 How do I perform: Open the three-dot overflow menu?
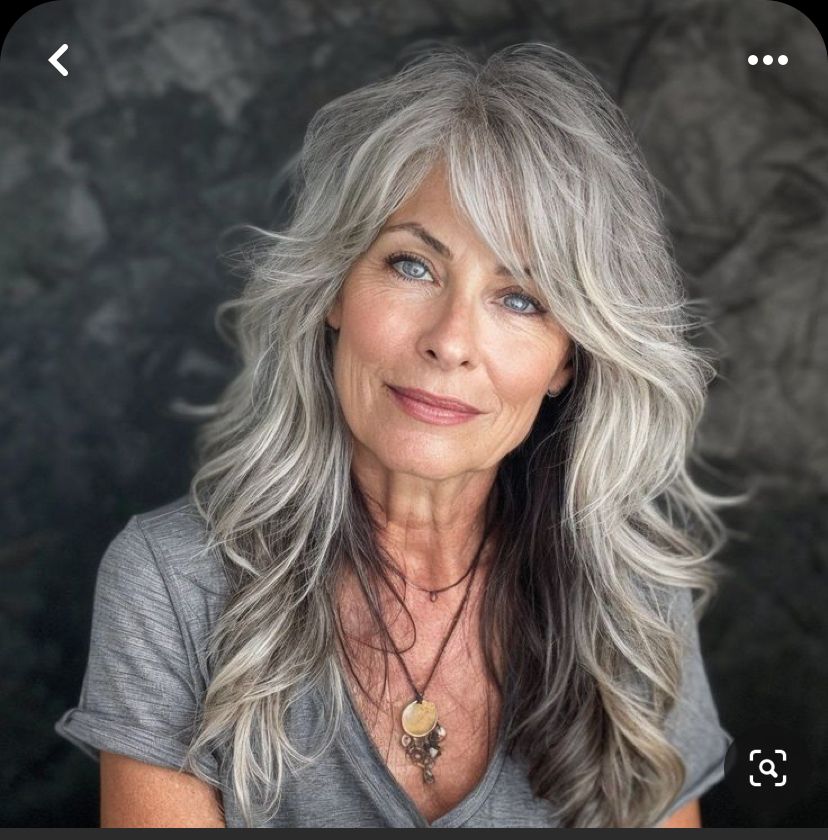(x=767, y=60)
